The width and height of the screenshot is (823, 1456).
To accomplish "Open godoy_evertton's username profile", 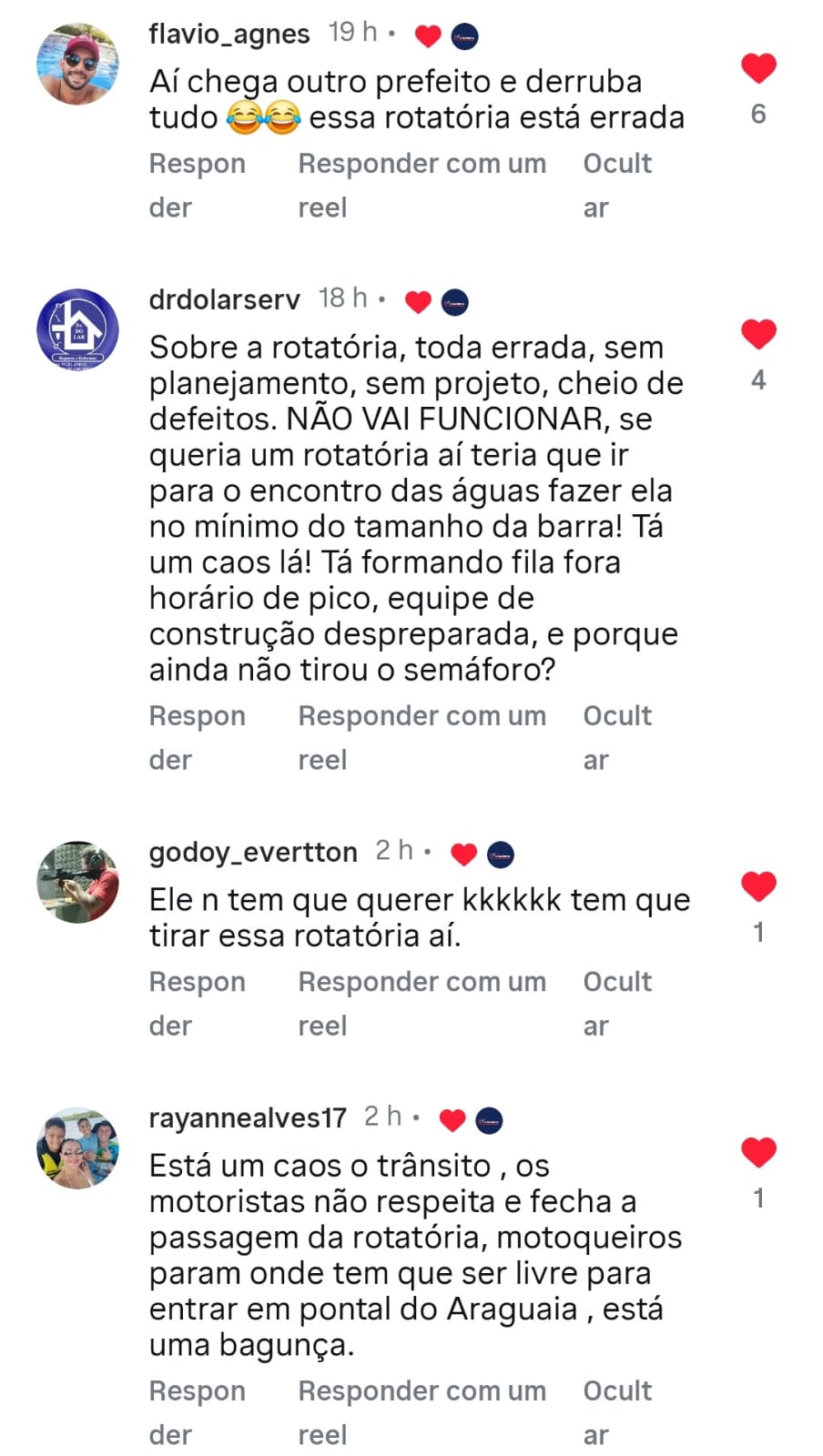I will (253, 852).
